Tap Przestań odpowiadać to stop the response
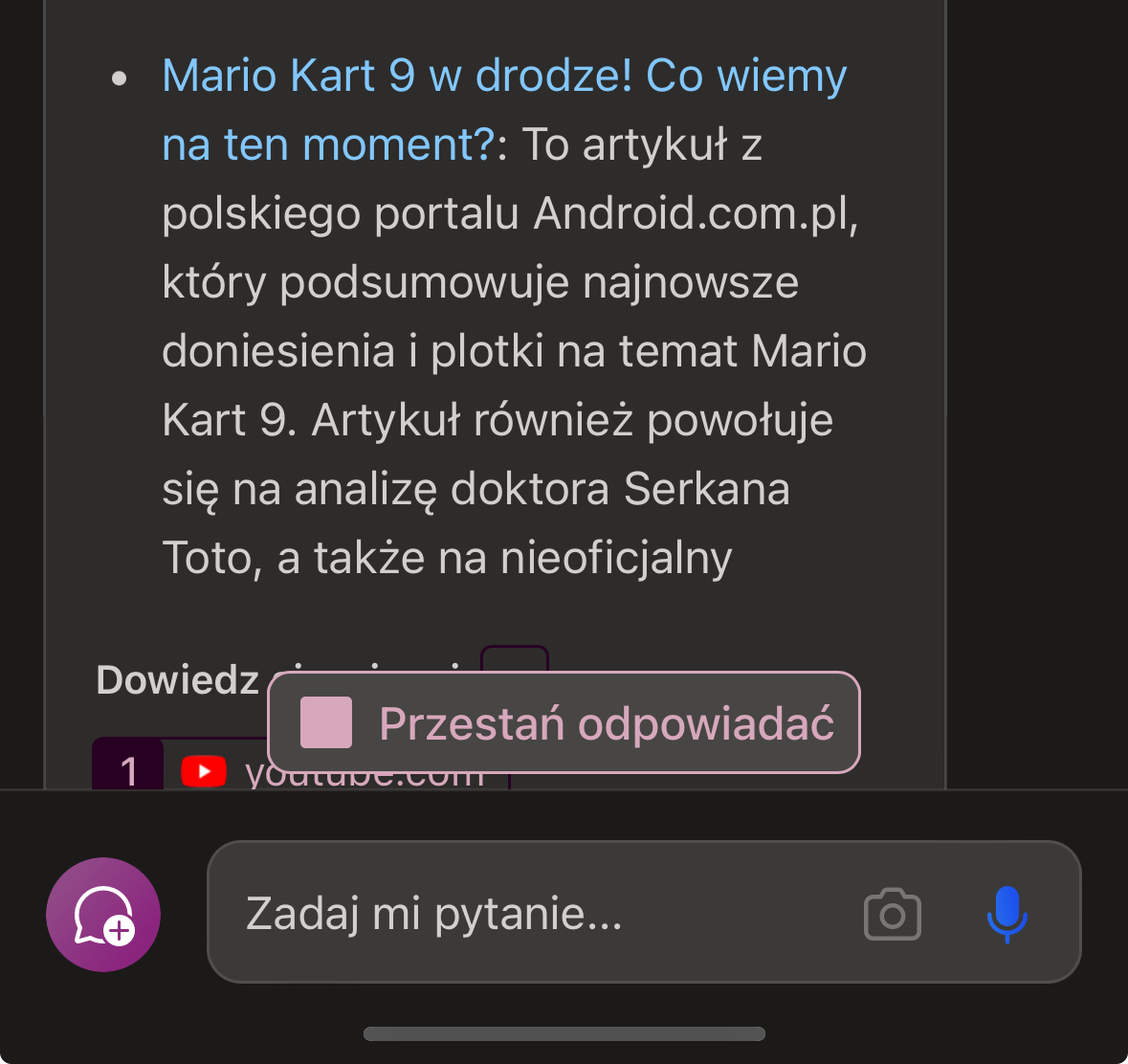 pos(564,723)
